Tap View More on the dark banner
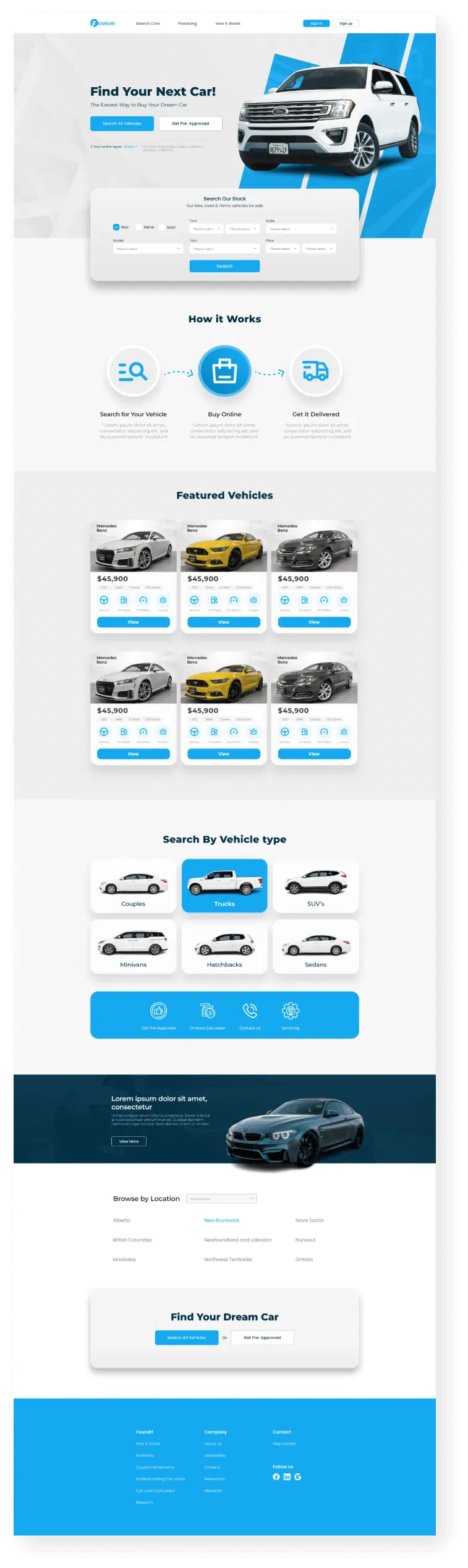Viewport: 468px width, 1568px height. (129, 1141)
